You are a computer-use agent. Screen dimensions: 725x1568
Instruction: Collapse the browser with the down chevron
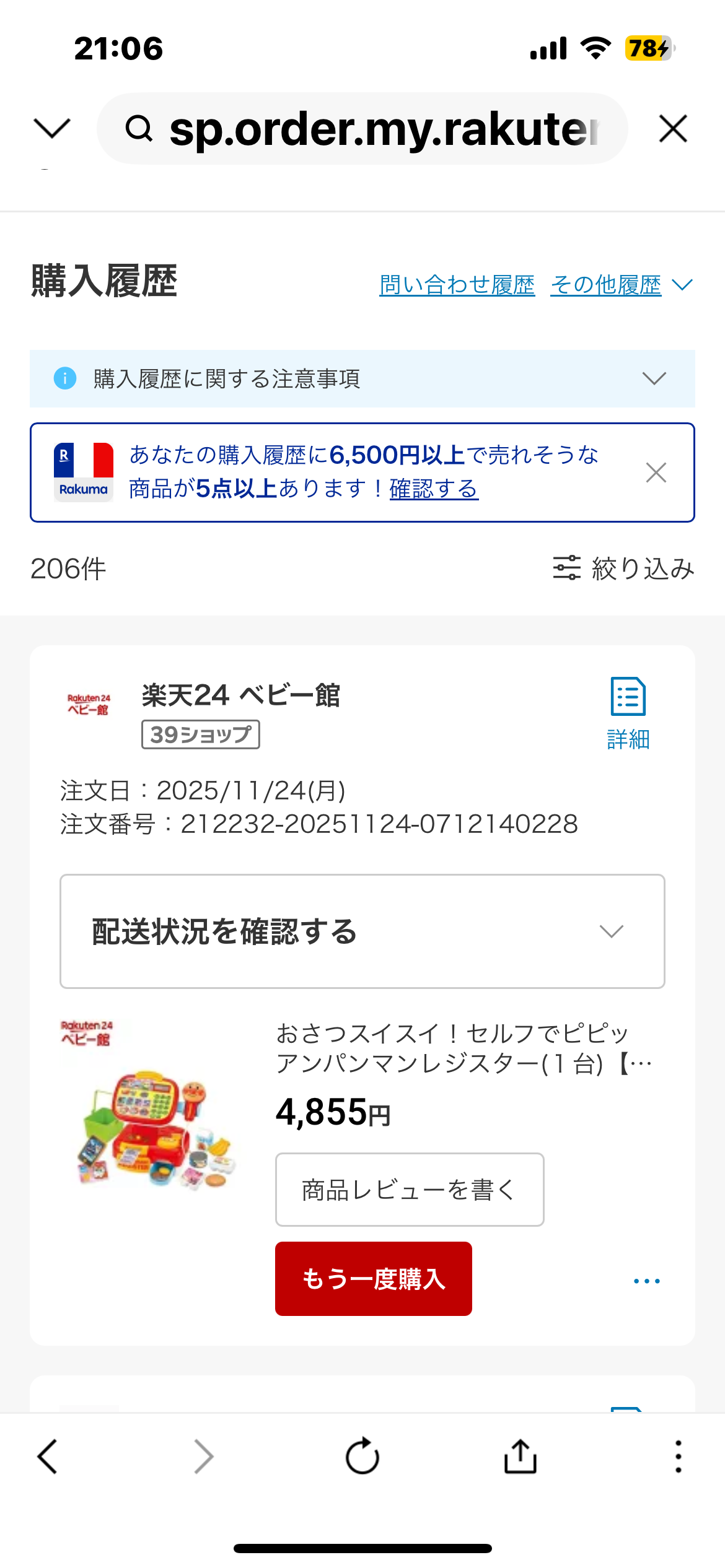pos(52,129)
